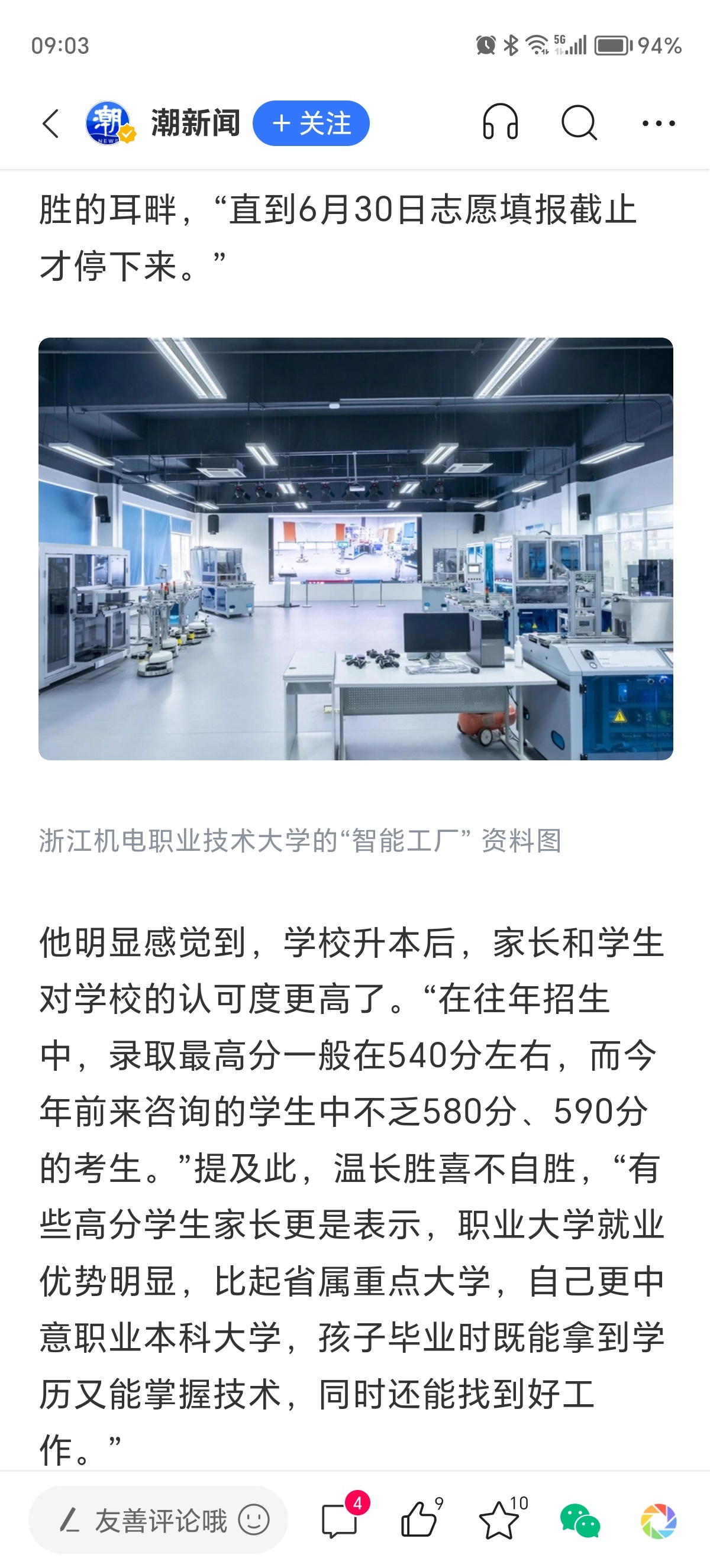This screenshot has width=710, height=1568.
Task: Open the emoji picker in comment box
Action: point(254,1520)
